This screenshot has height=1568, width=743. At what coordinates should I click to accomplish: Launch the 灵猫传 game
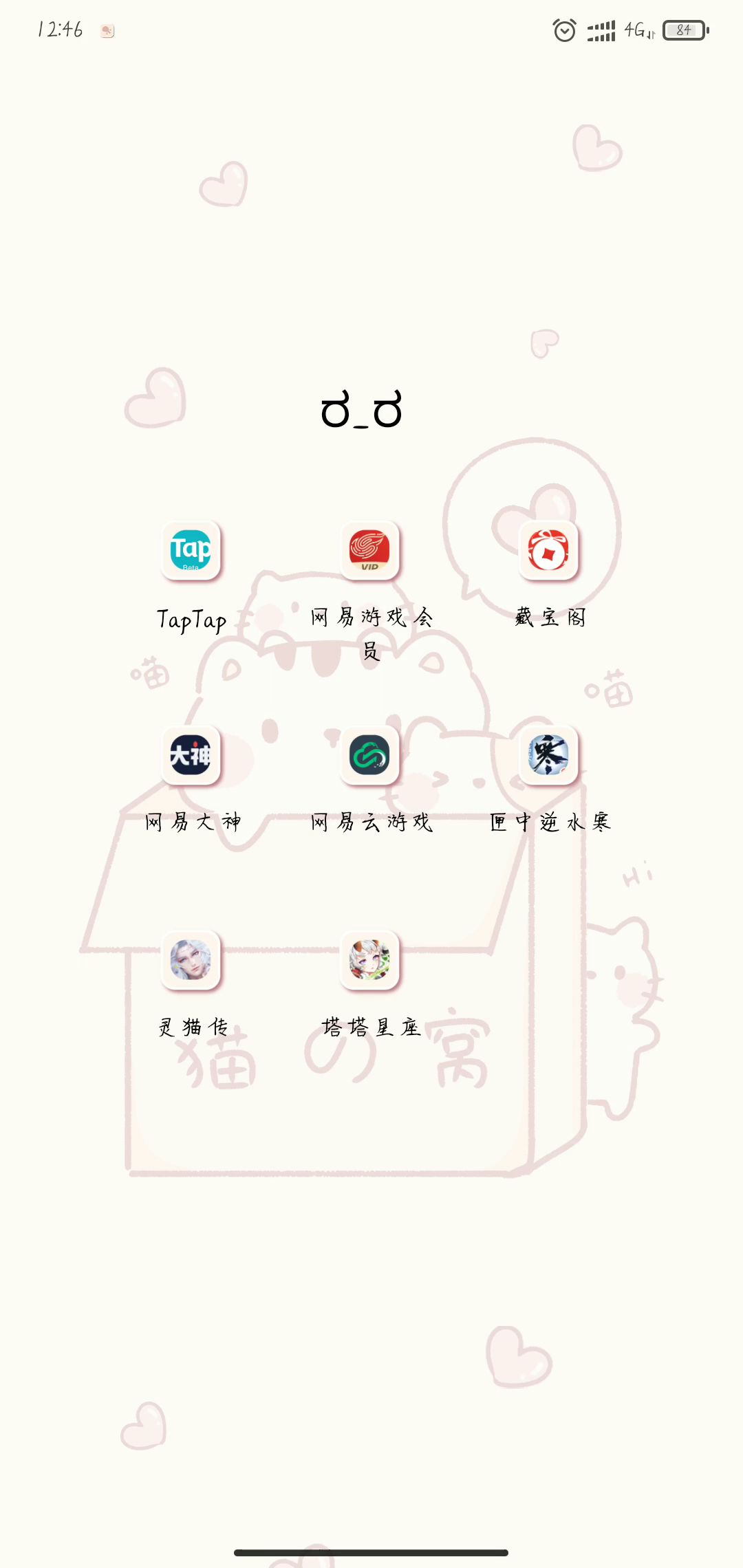191,960
